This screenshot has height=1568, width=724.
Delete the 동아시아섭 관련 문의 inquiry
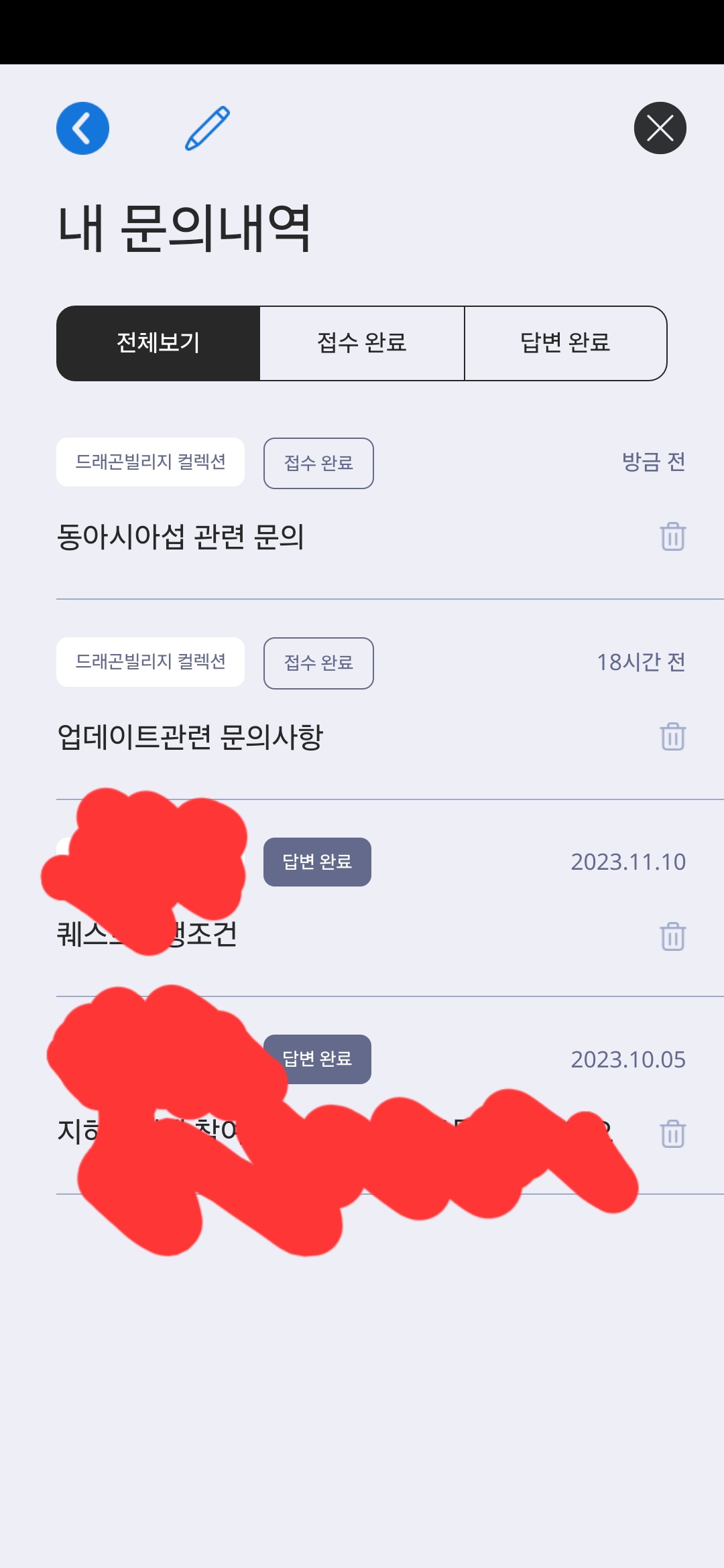click(x=672, y=537)
